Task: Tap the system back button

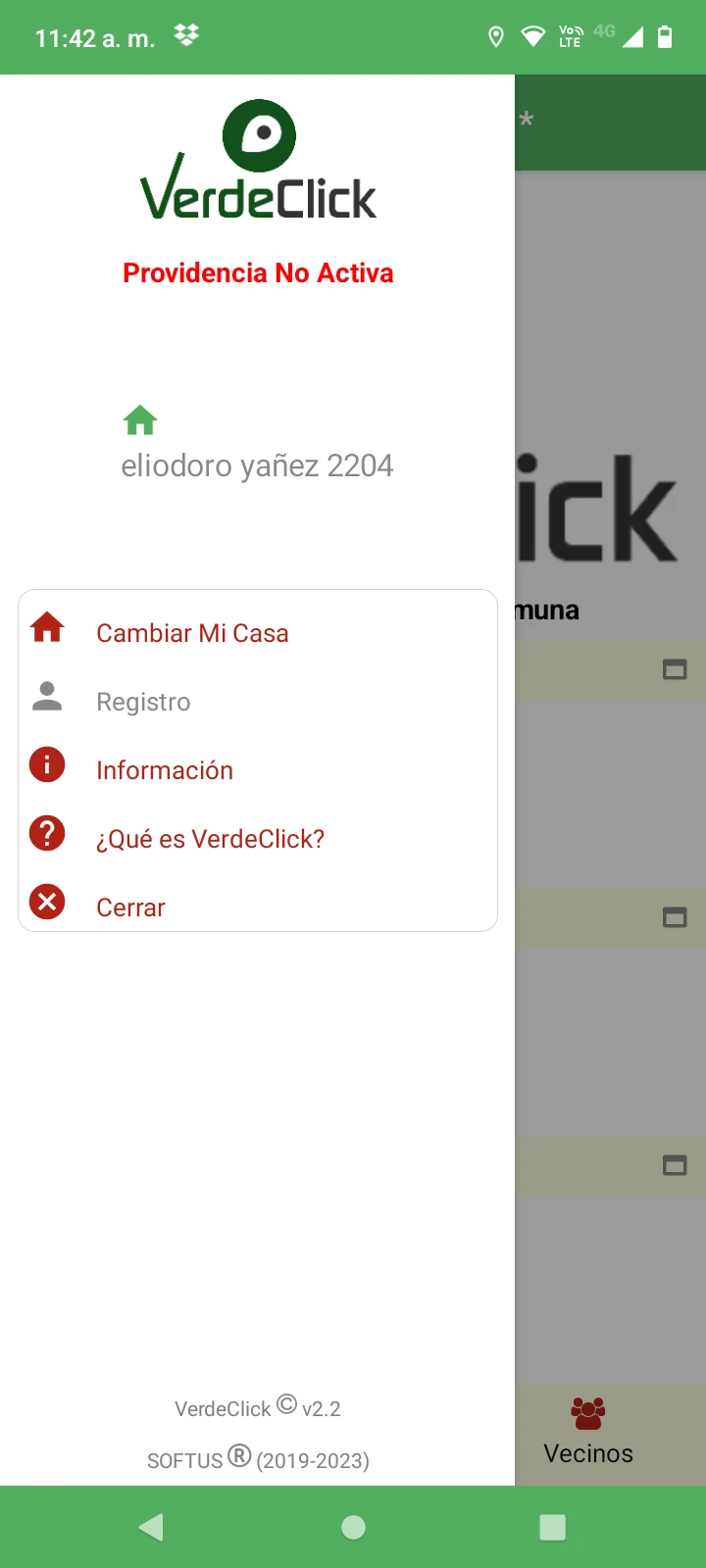Action: pyautogui.click(x=152, y=1527)
